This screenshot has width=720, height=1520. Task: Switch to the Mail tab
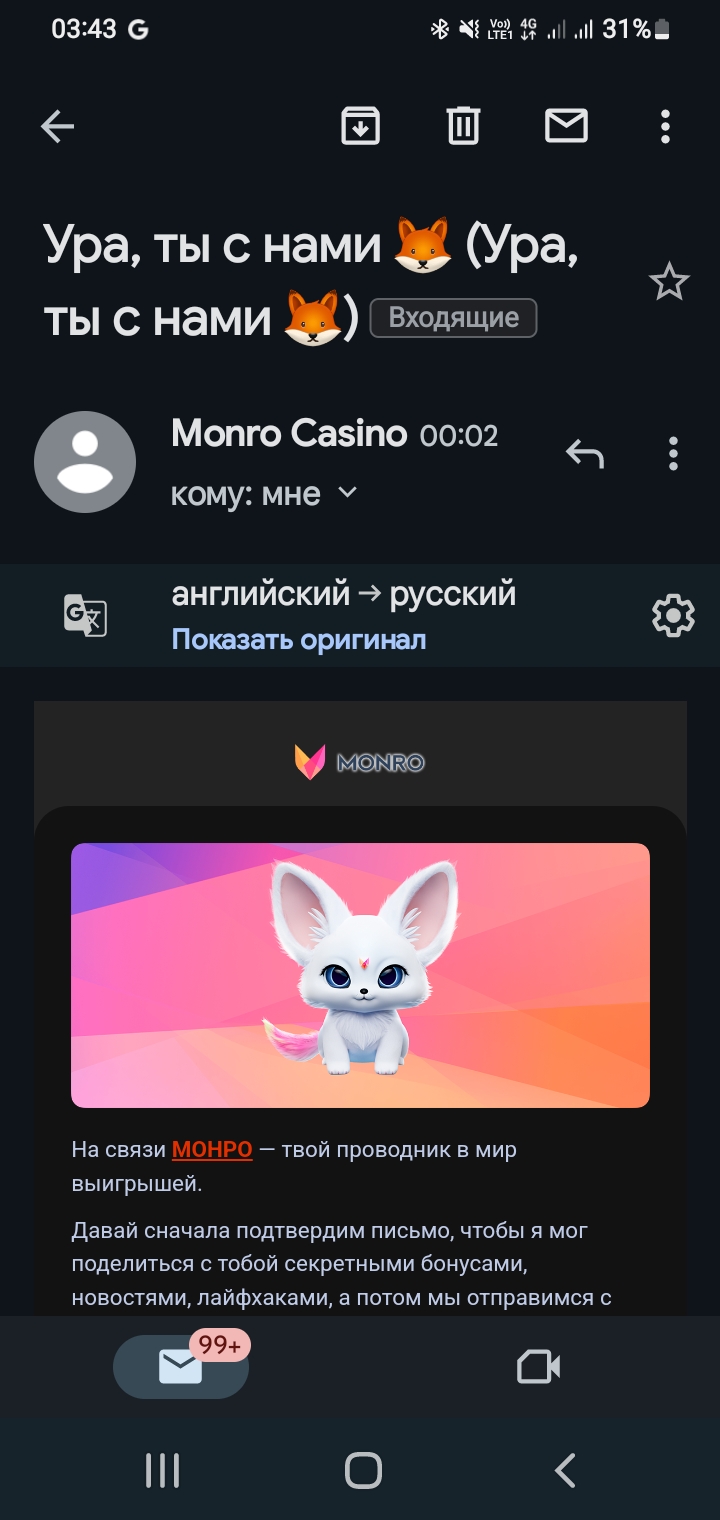181,1367
